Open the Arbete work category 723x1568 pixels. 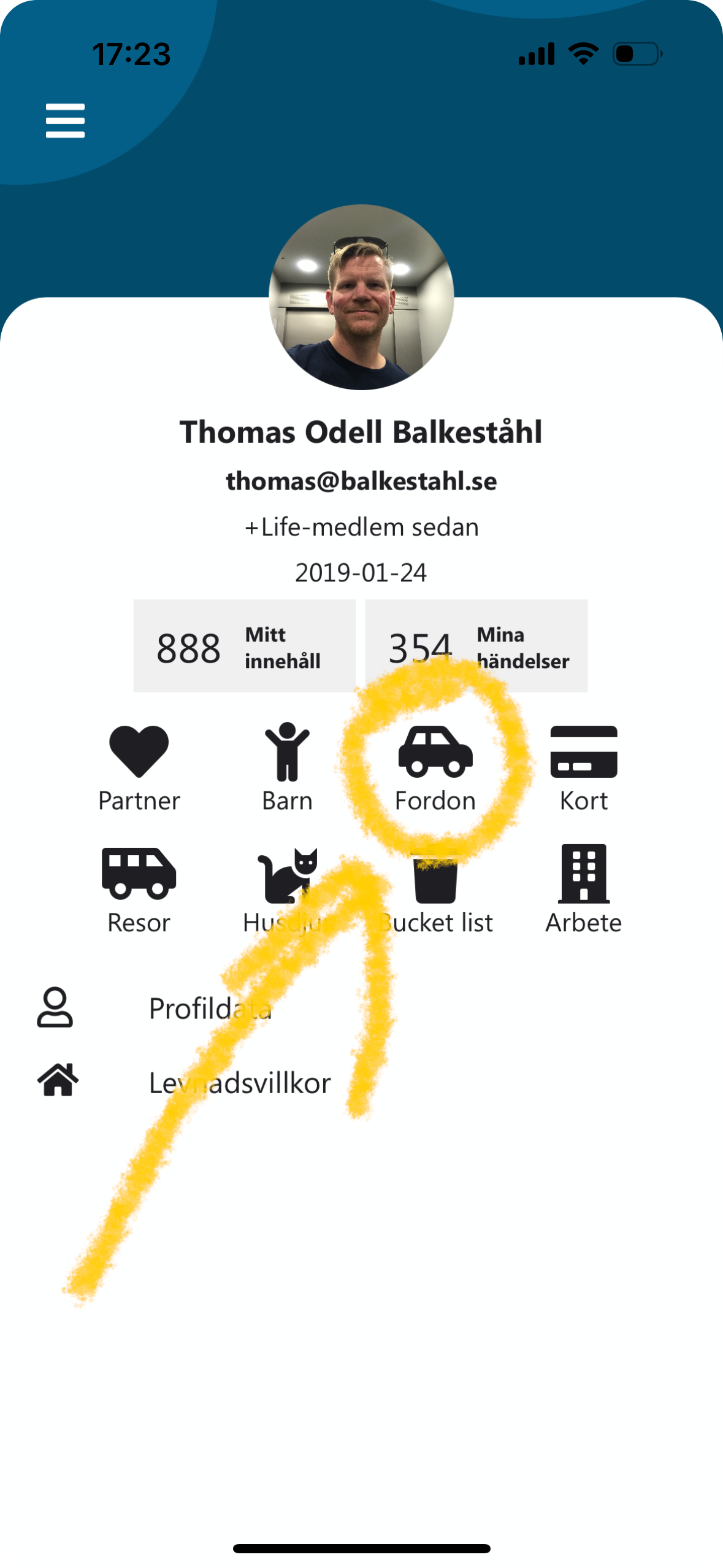(x=583, y=890)
